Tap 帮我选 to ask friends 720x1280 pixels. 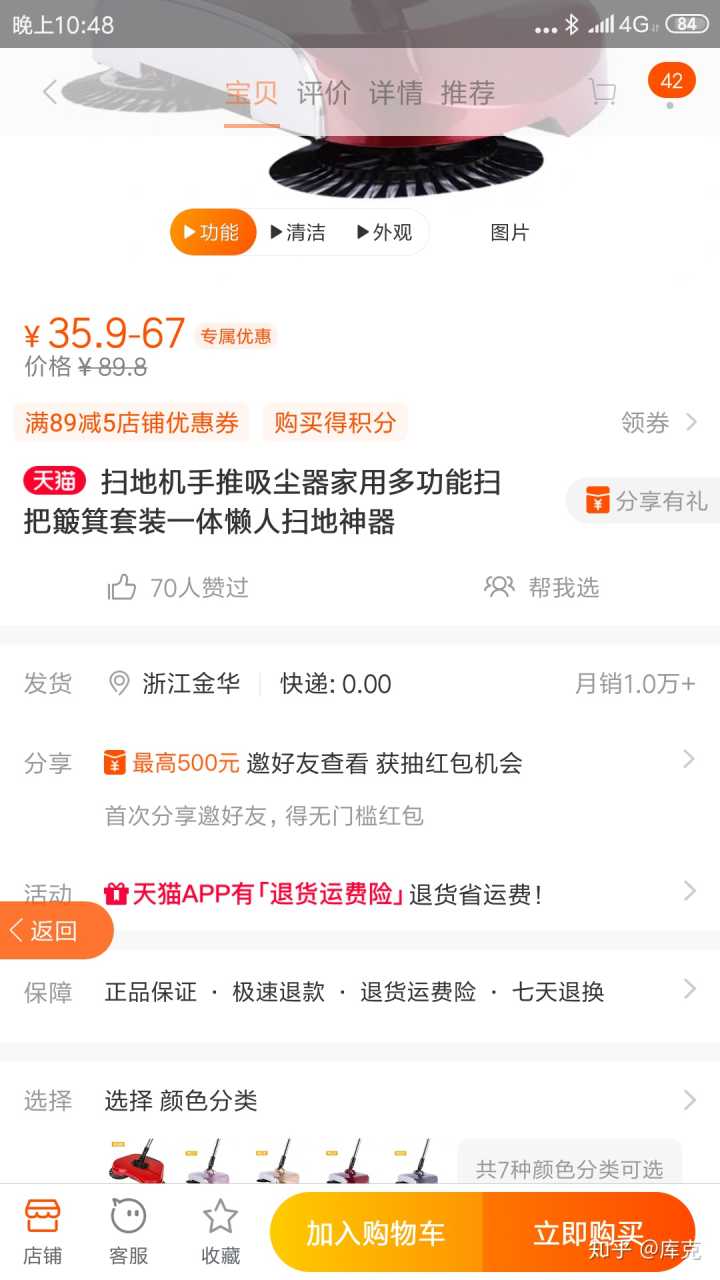(542, 587)
